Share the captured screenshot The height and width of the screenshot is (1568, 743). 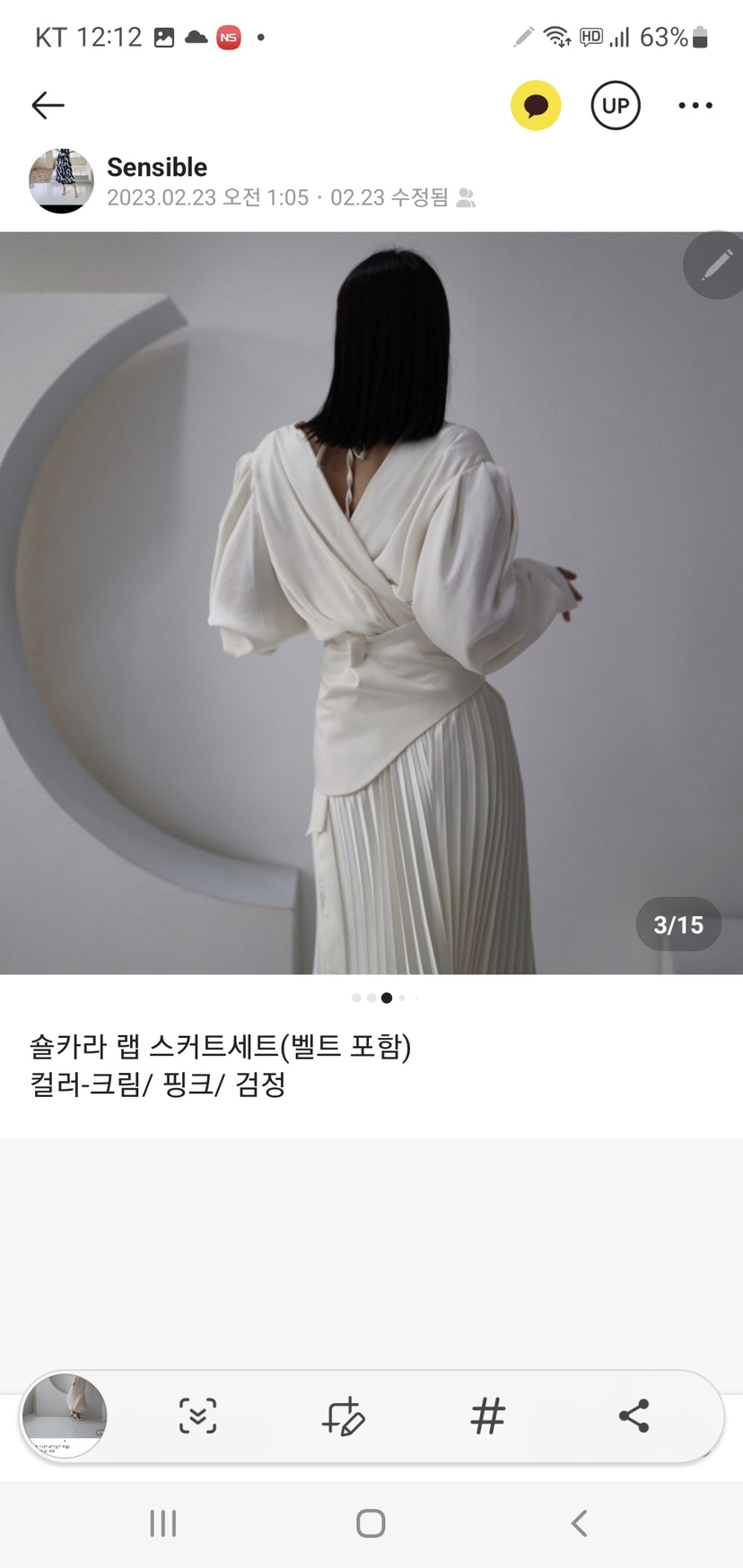[x=634, y=1416]
